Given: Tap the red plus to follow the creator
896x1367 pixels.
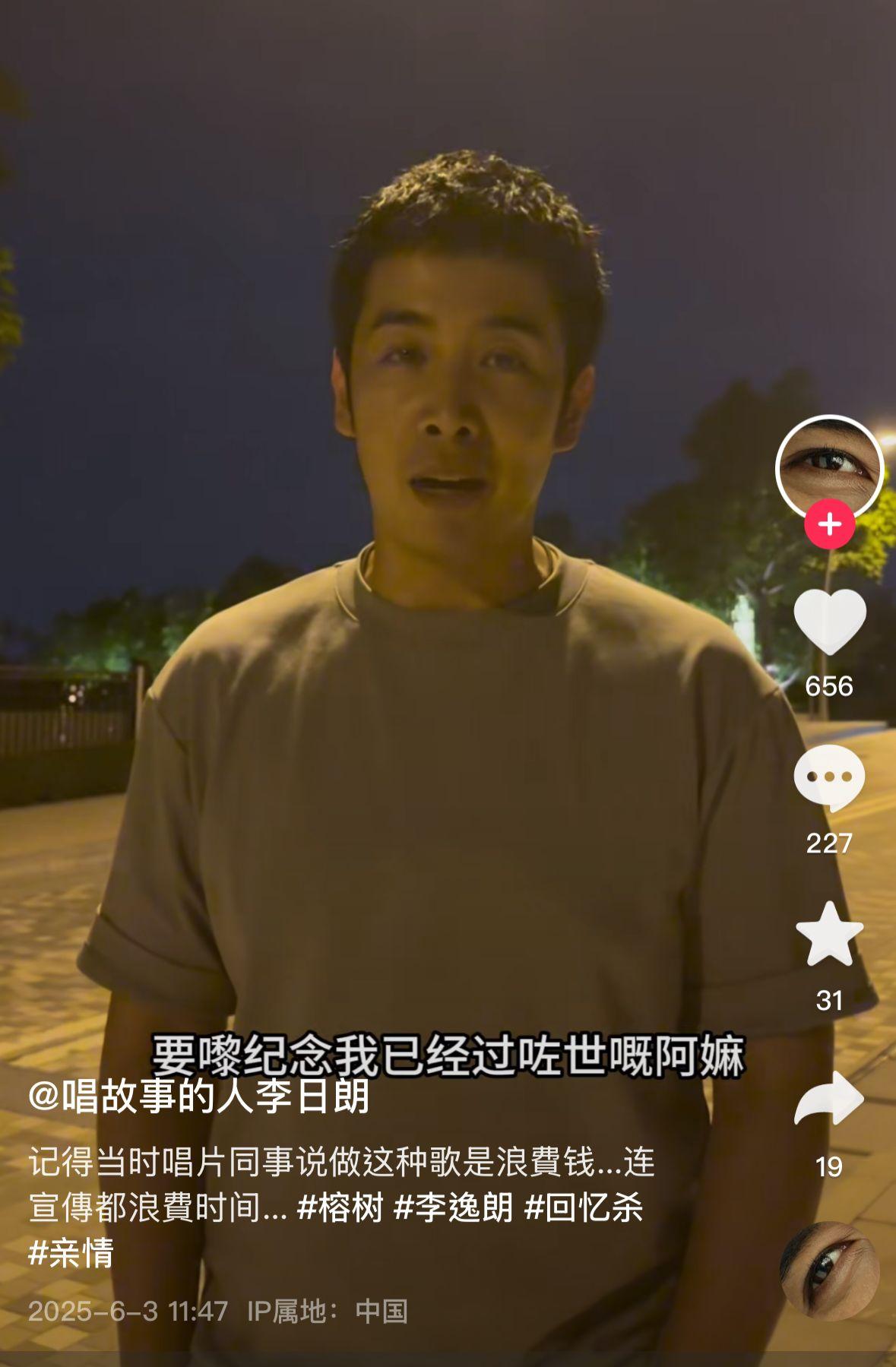Looking at the screenshot, I should [831, 521].
